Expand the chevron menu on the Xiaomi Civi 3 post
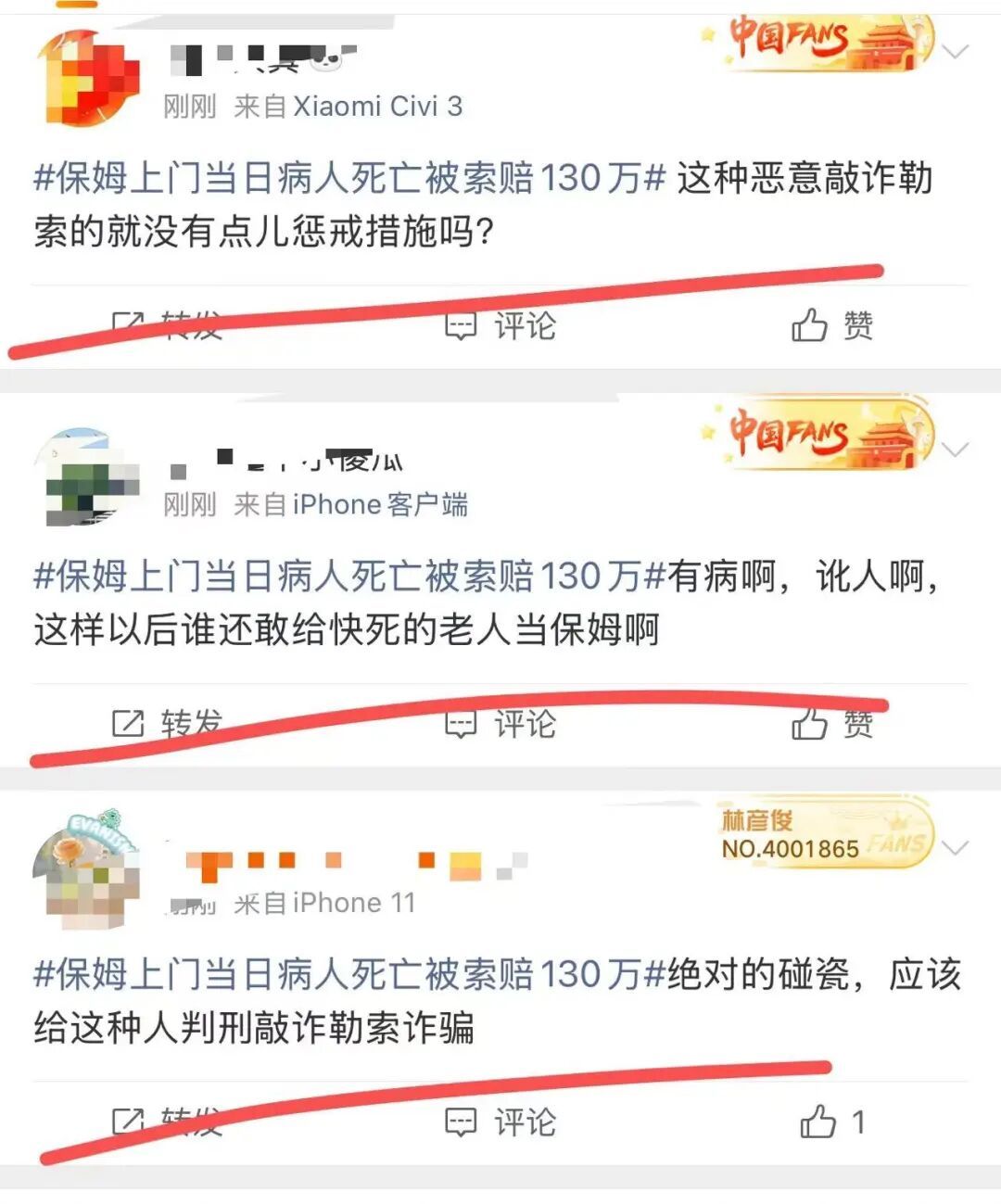 pos(955,51)
